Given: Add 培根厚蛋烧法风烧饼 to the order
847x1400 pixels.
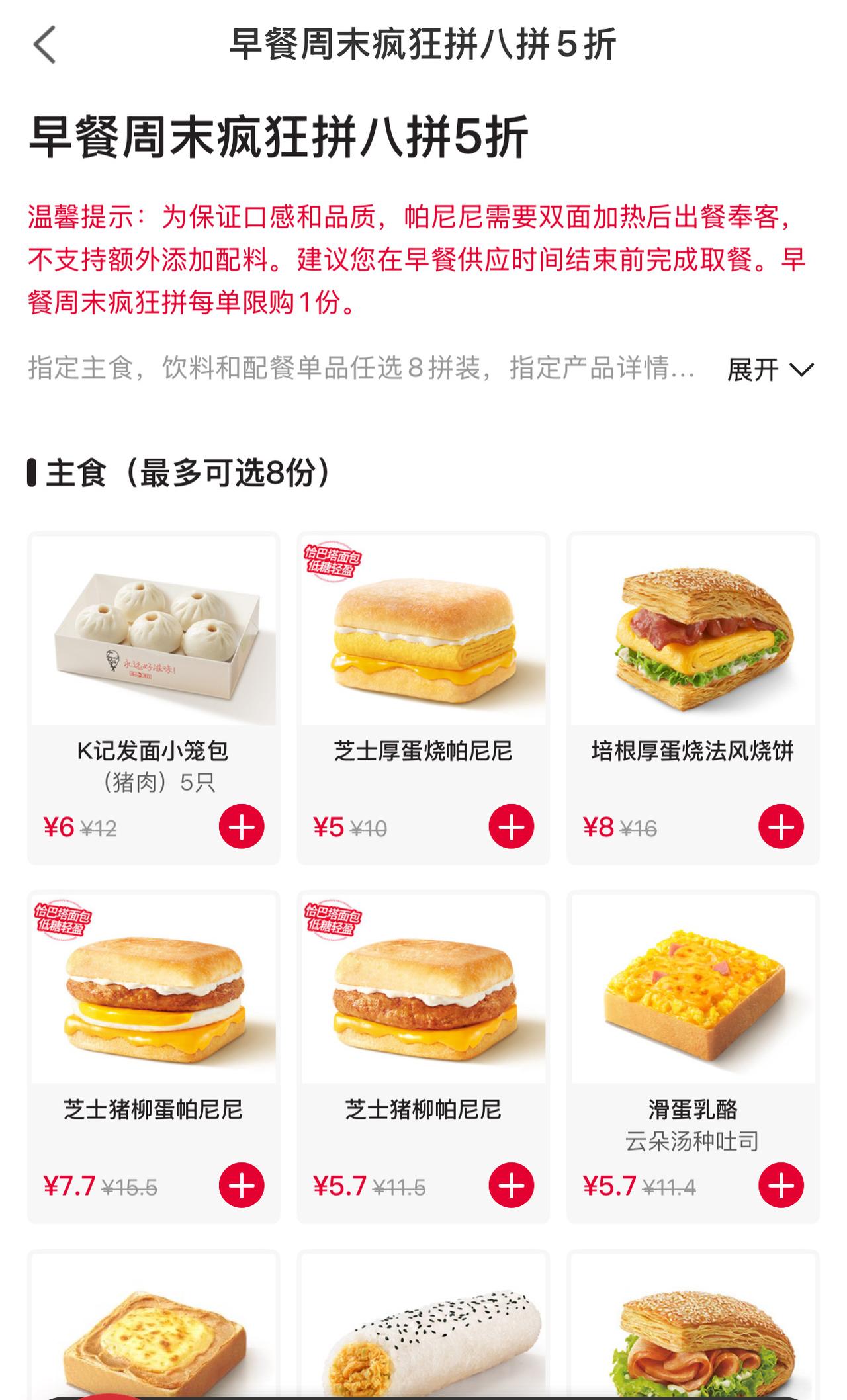Looking at the screenshot, I should 781,826.
